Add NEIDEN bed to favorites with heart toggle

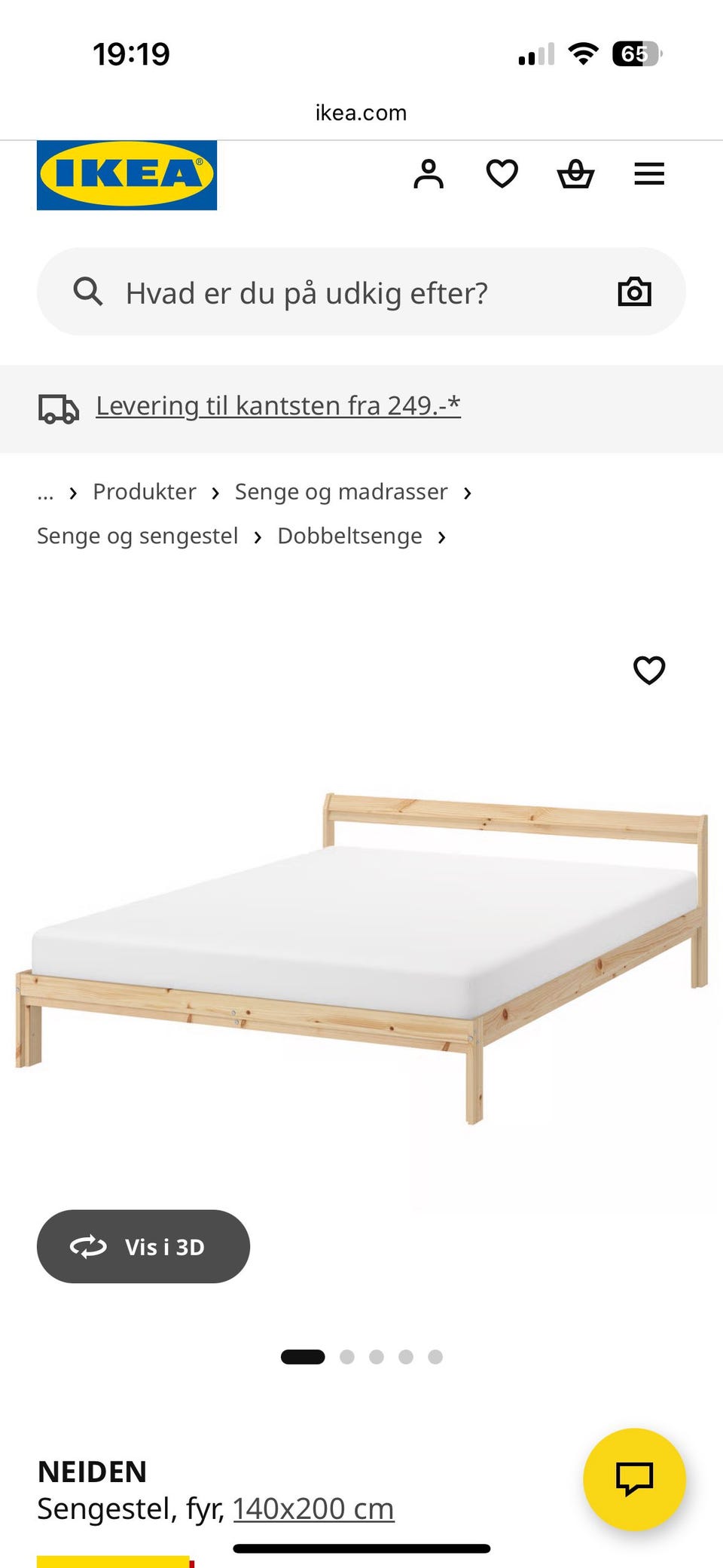click(x=649, y=669)
